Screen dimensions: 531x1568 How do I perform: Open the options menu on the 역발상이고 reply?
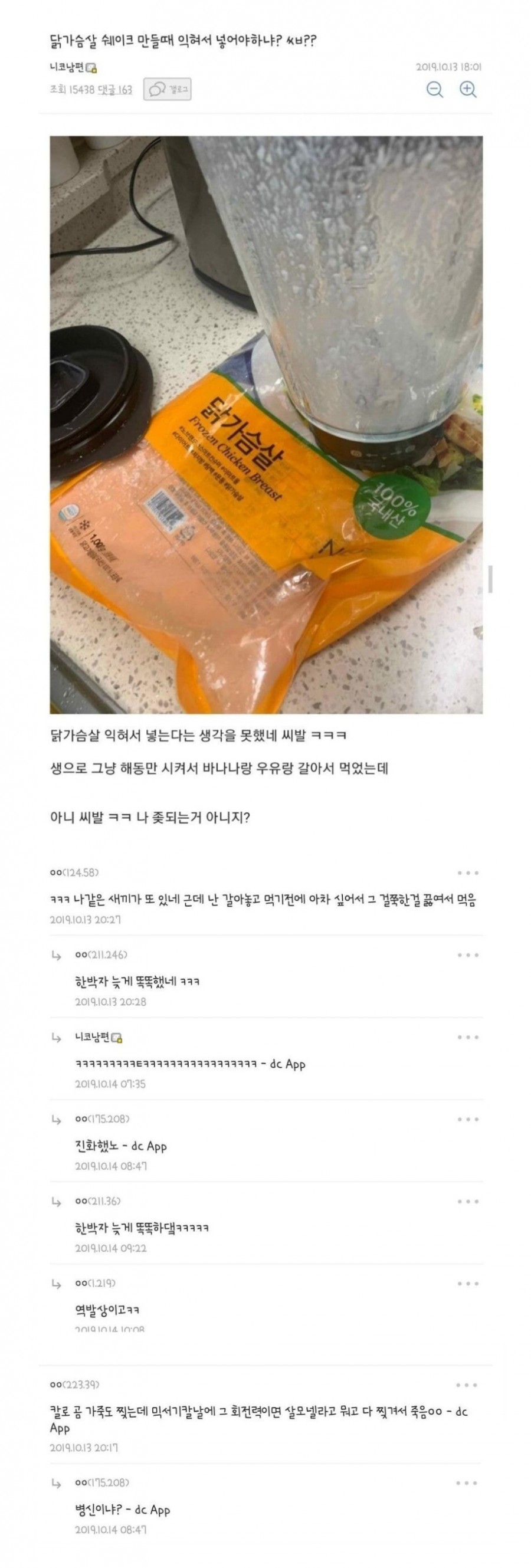[x=468, y=1284]
